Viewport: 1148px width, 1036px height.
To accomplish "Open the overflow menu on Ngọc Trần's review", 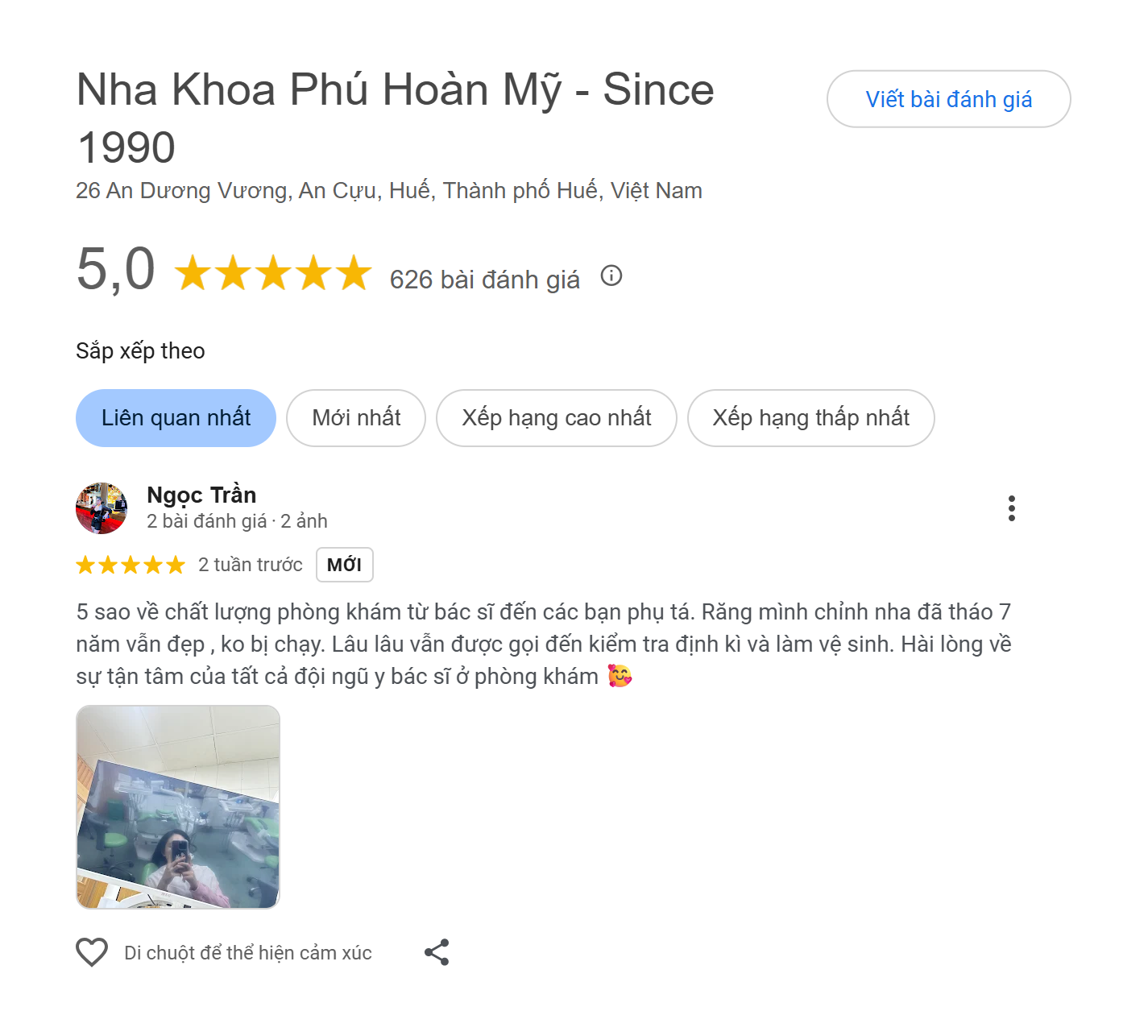I will [x=1011, y=508].
